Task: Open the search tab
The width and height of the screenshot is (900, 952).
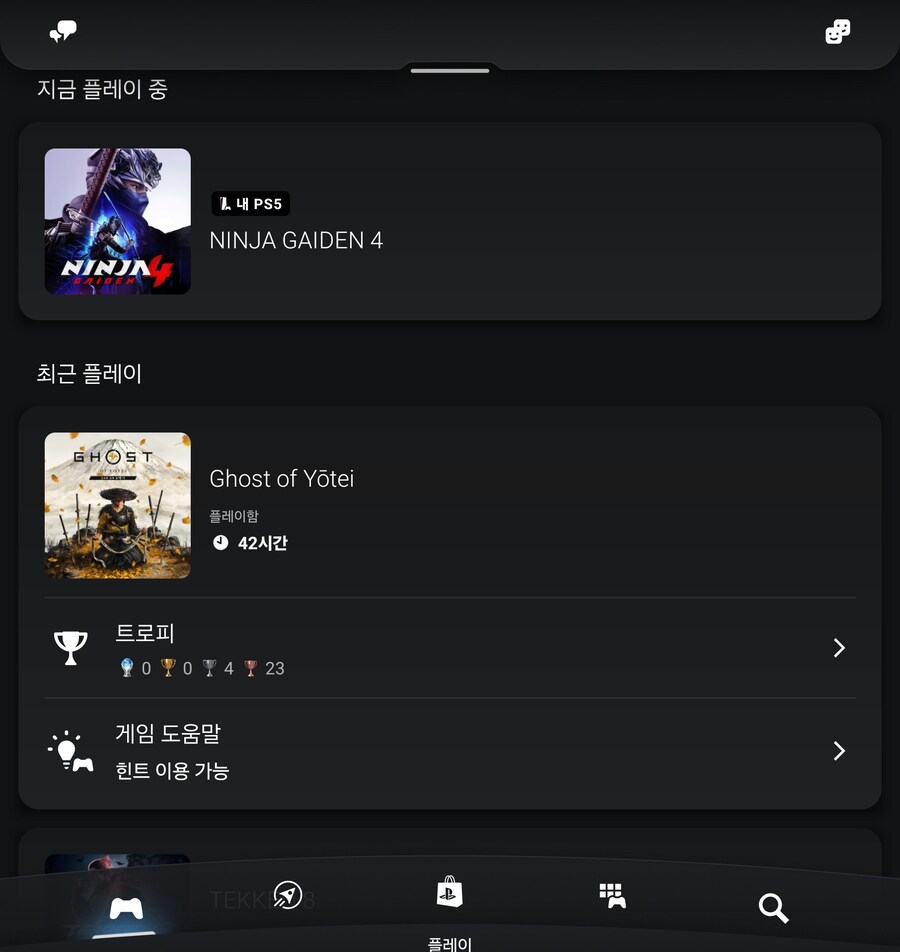Action: click(x=773, y=908)
